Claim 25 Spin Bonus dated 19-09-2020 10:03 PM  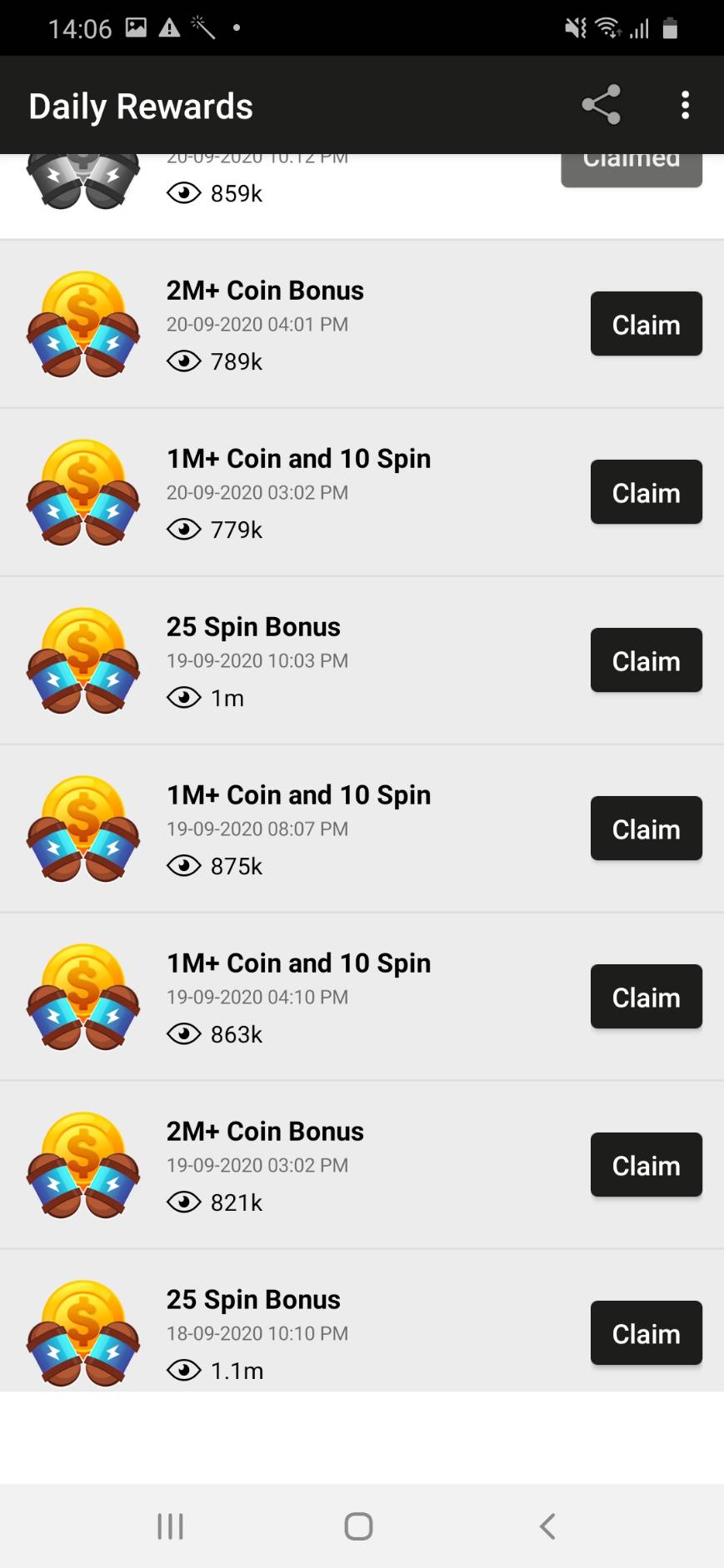pyautogui.click(x=646, y=660)
